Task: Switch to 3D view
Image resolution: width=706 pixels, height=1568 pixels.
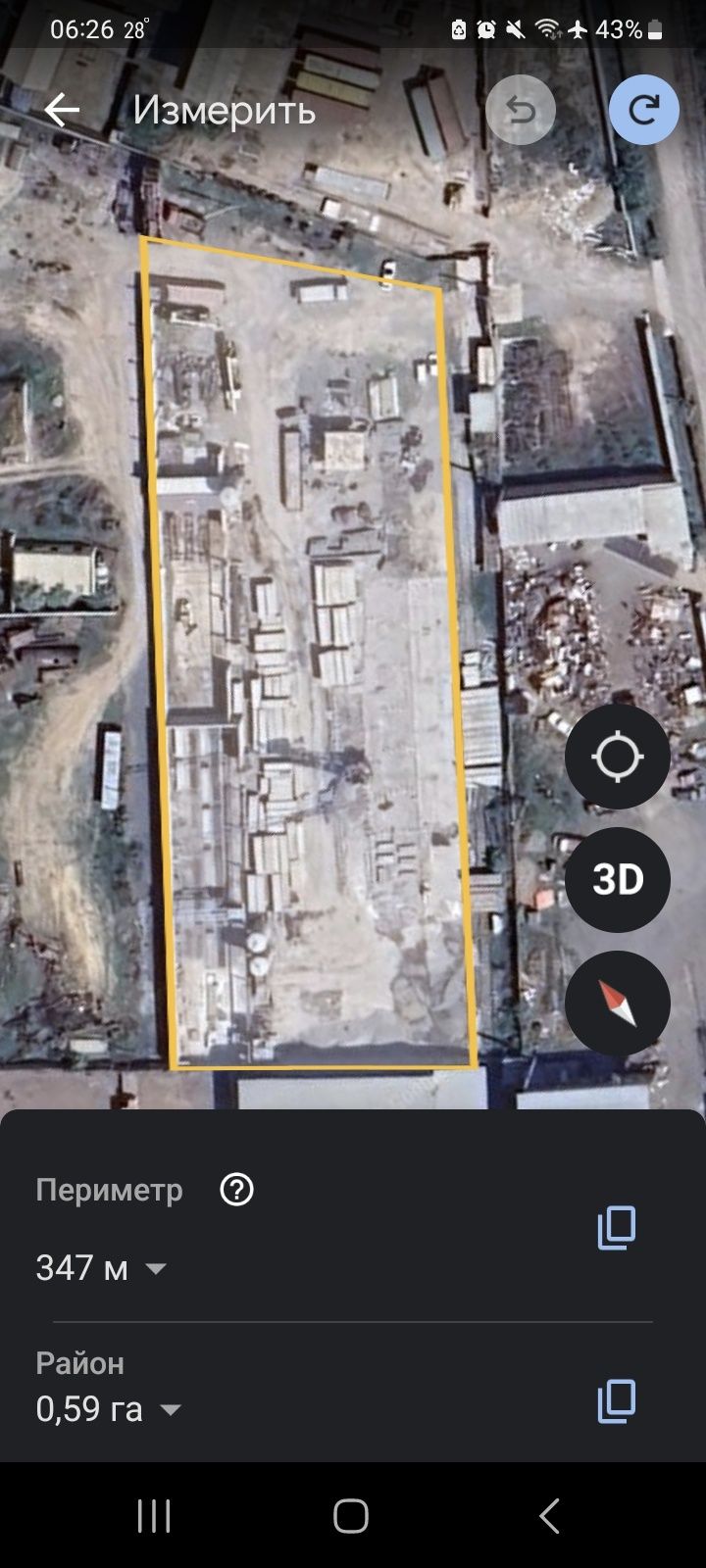Action: [617, 879]
